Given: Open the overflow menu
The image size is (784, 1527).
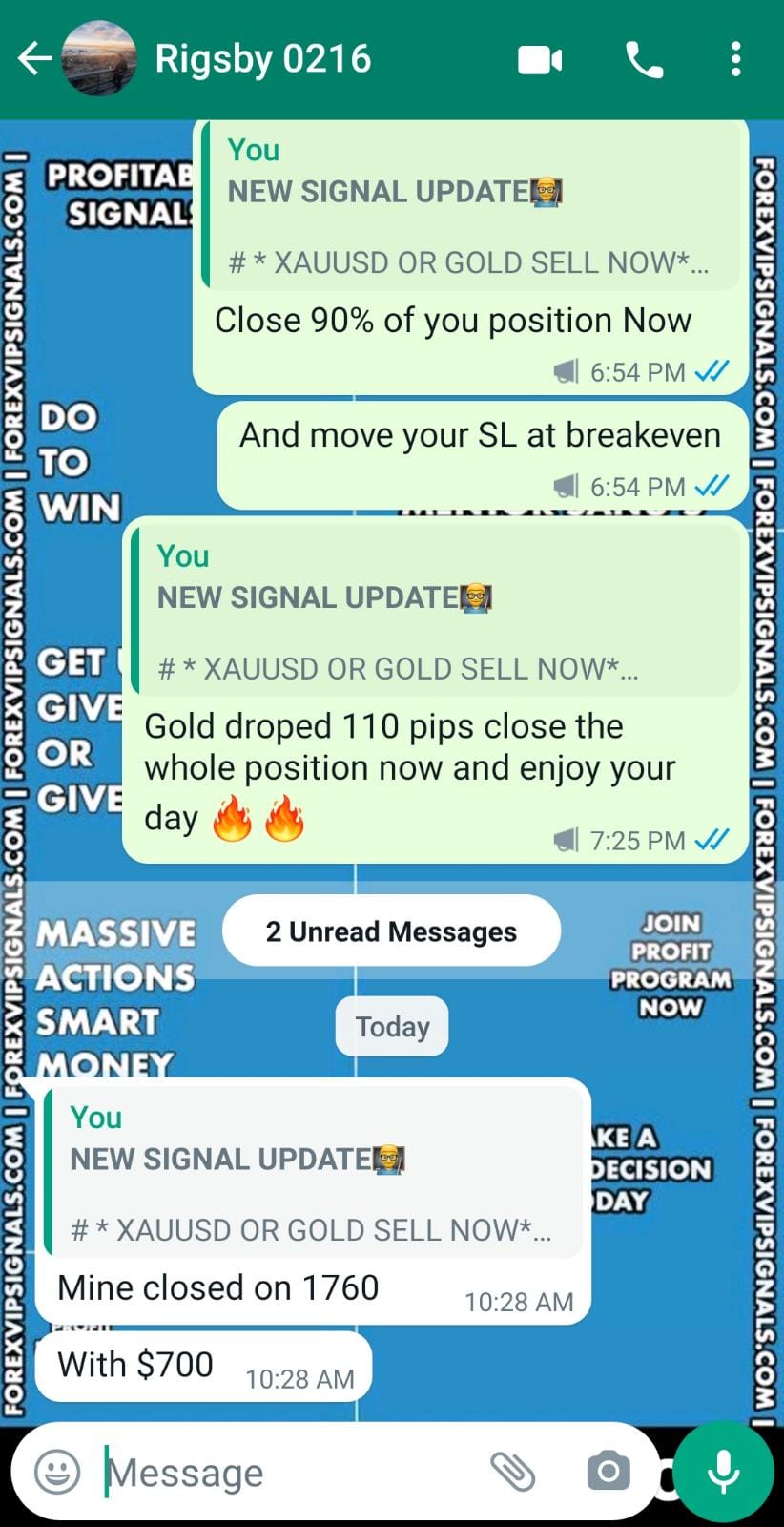Looking at the screenshot, I should click(x=735, y=59).
